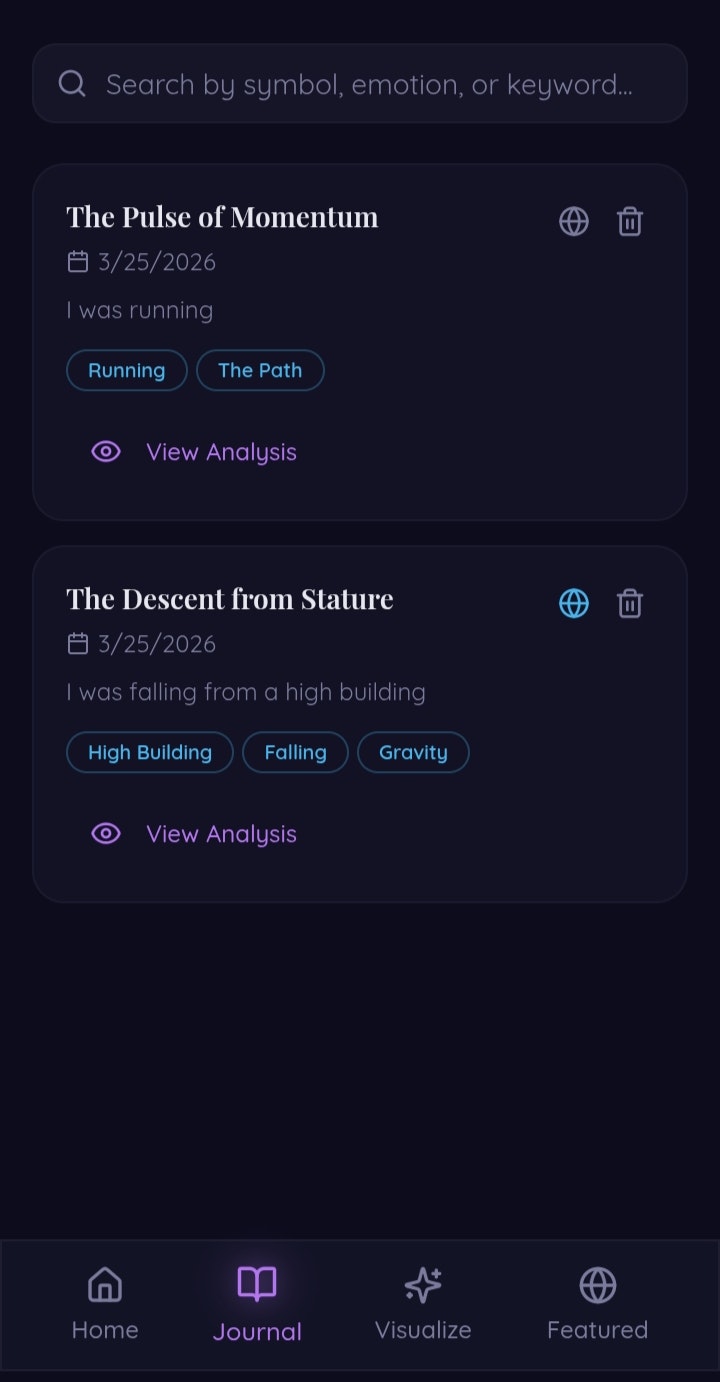Image resolution: width=720 pixels, height=1382 pixels.
Task: Click the search by symbol input field
Action: coord(360,83)
